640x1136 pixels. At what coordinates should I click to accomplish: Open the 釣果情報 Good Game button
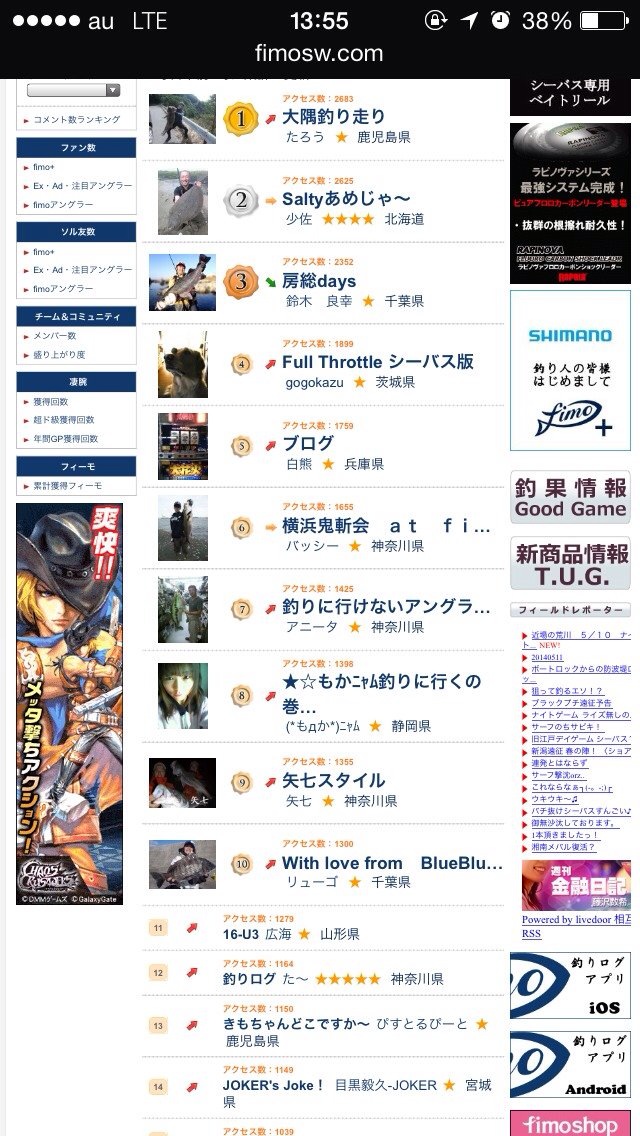[570, 497]
